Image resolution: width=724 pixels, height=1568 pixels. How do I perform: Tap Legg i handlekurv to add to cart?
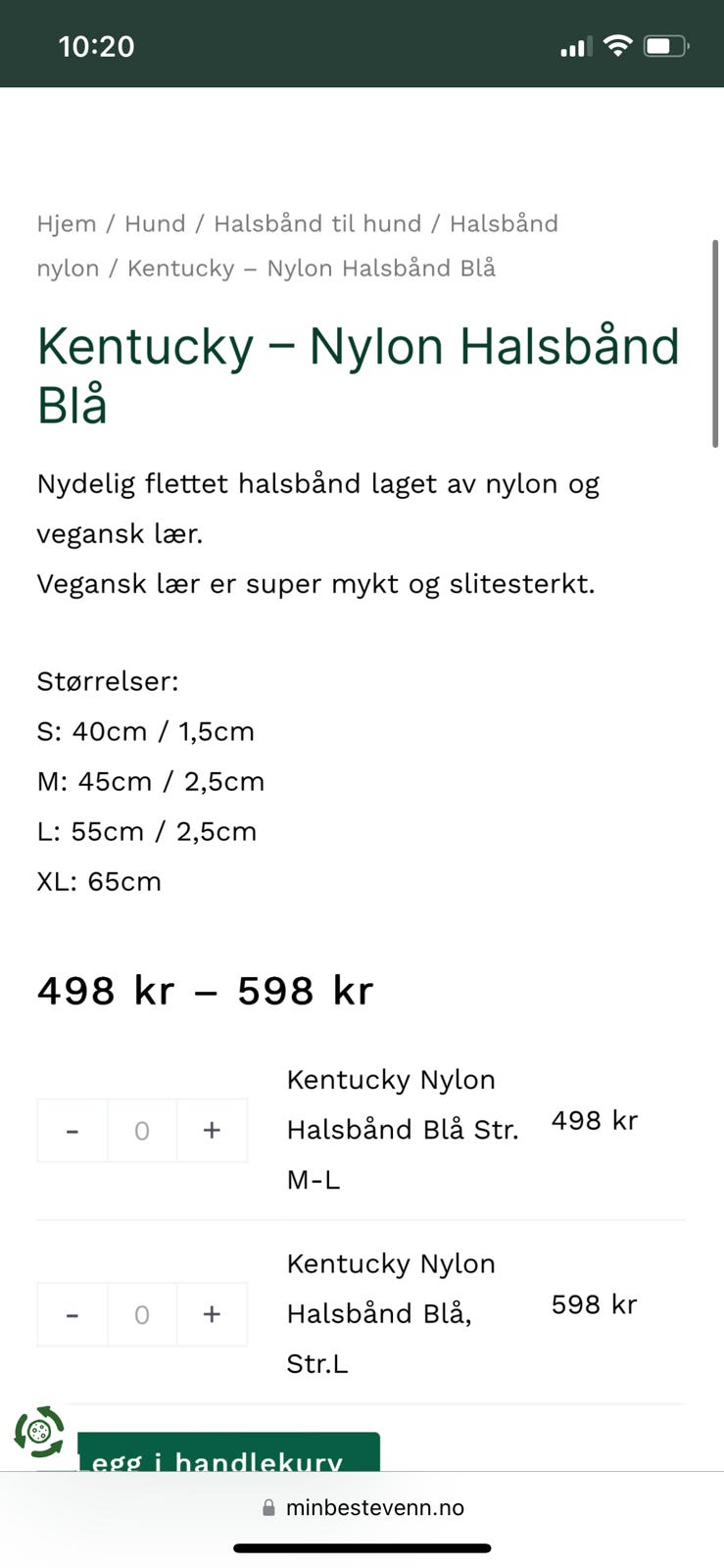228,1452
